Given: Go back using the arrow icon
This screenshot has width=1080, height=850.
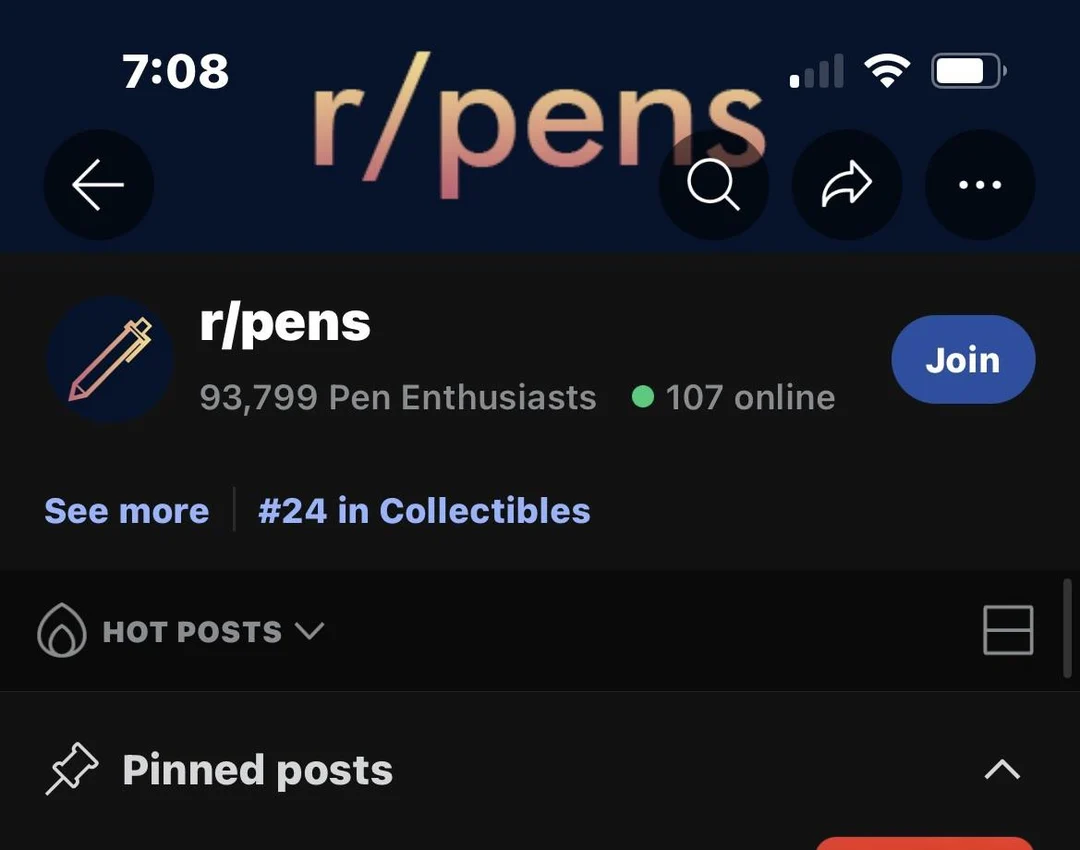Looking at the screenshot, I should click(98, 185).
